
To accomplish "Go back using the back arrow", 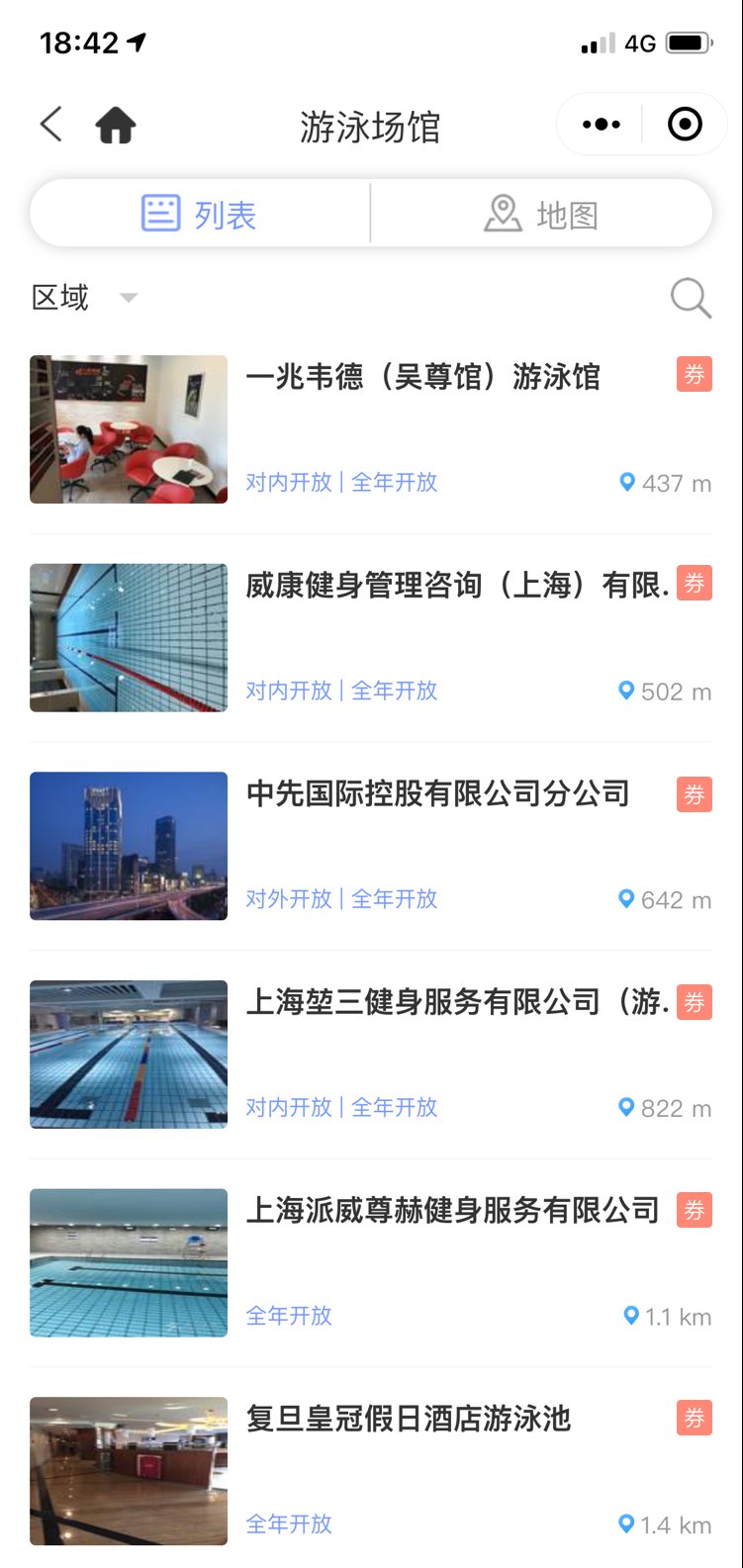I will pos(51,125).
